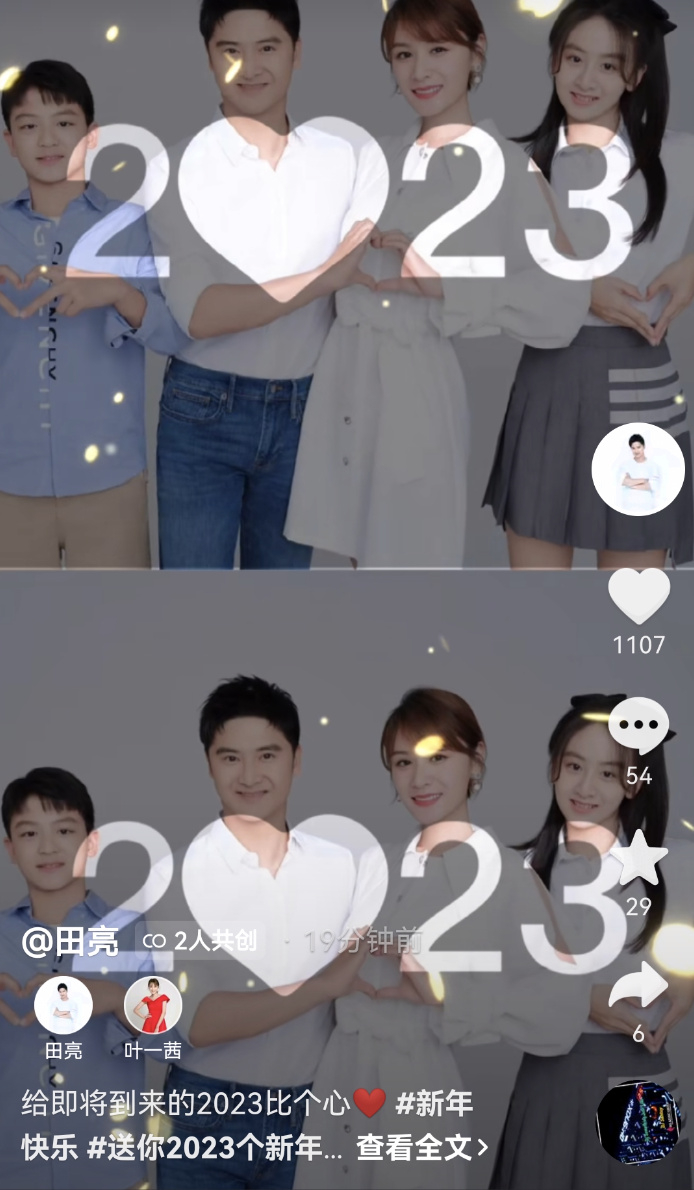
Task: Like this video with the heart icon
Action: [x=638, y=596]
